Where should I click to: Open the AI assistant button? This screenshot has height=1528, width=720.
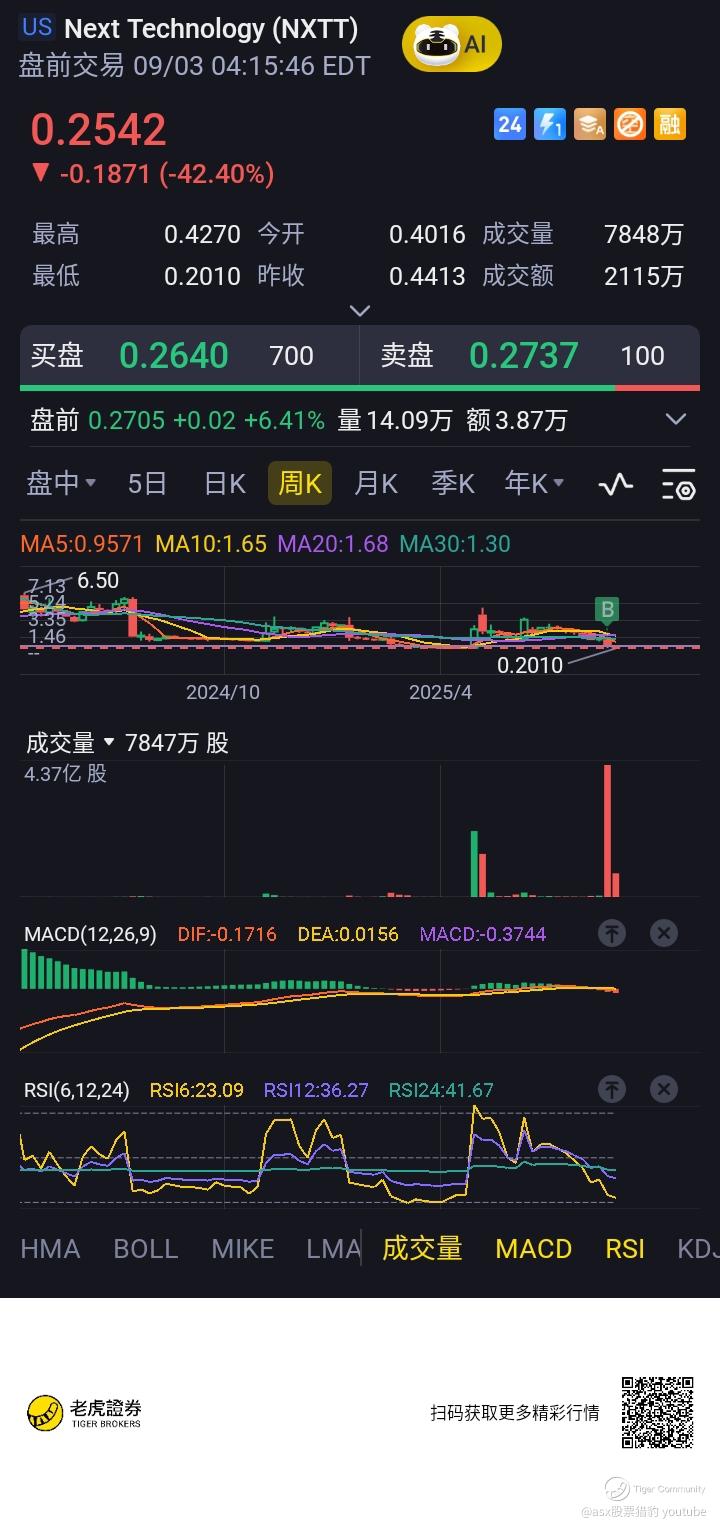tap(451, 44)
